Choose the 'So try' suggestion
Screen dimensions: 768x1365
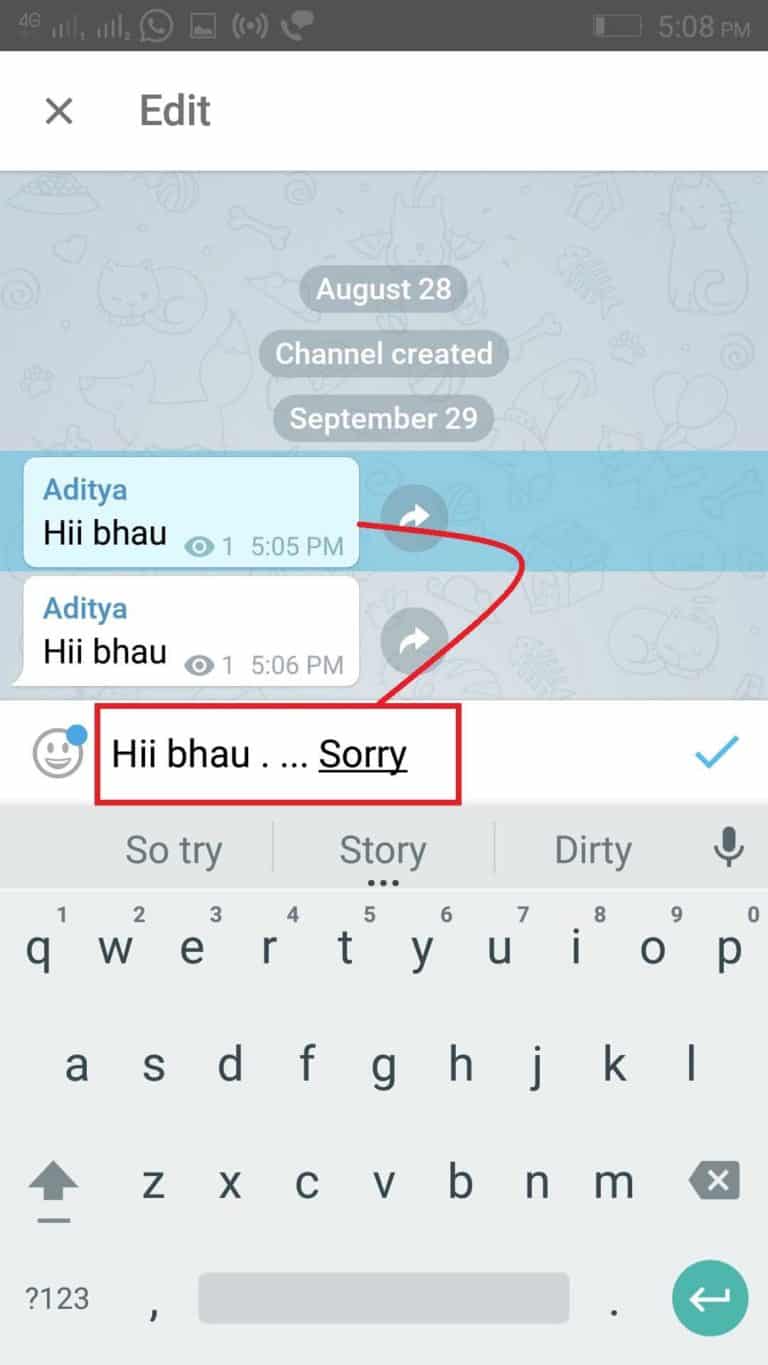[173, 851]
